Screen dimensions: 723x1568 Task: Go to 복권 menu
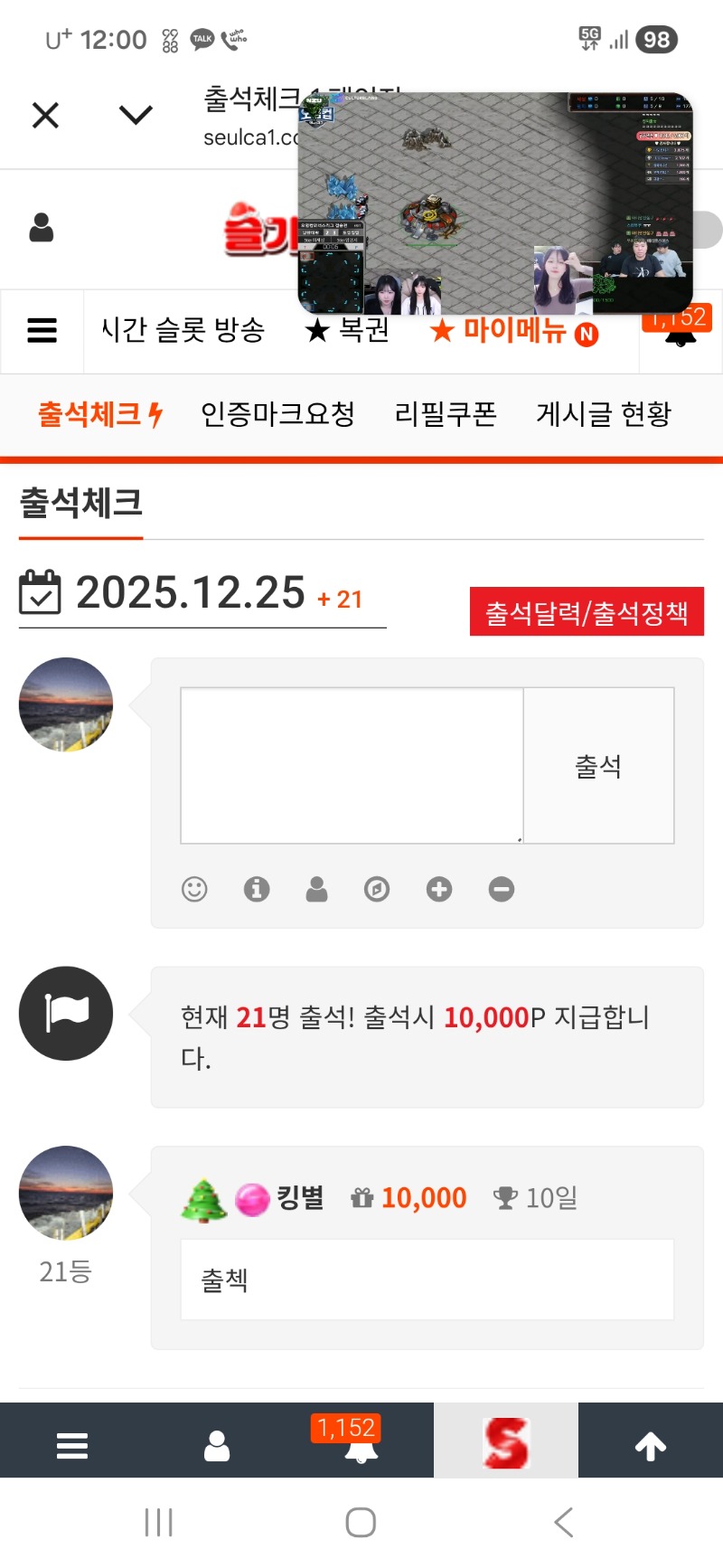click(x=348, y=331)
